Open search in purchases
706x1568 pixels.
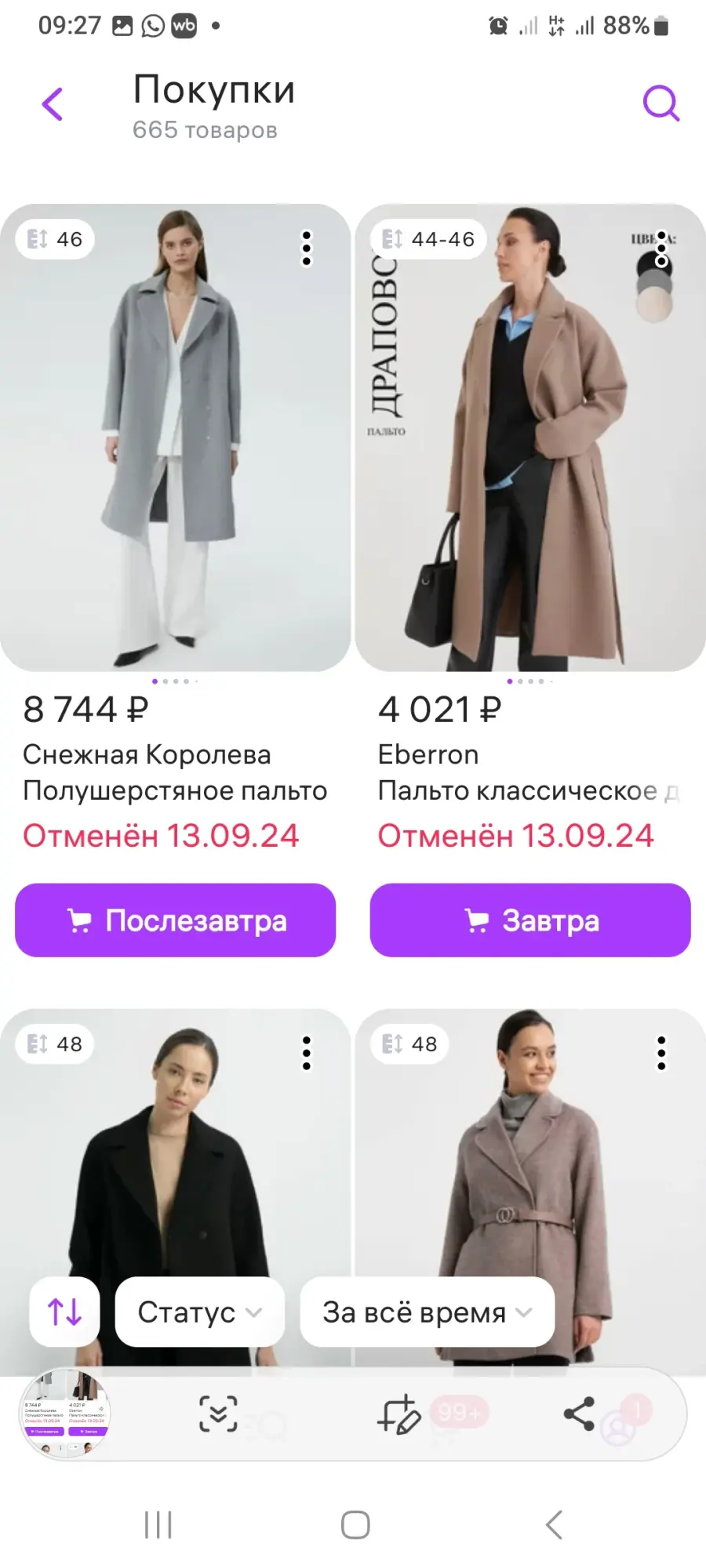tap(661, 103)
